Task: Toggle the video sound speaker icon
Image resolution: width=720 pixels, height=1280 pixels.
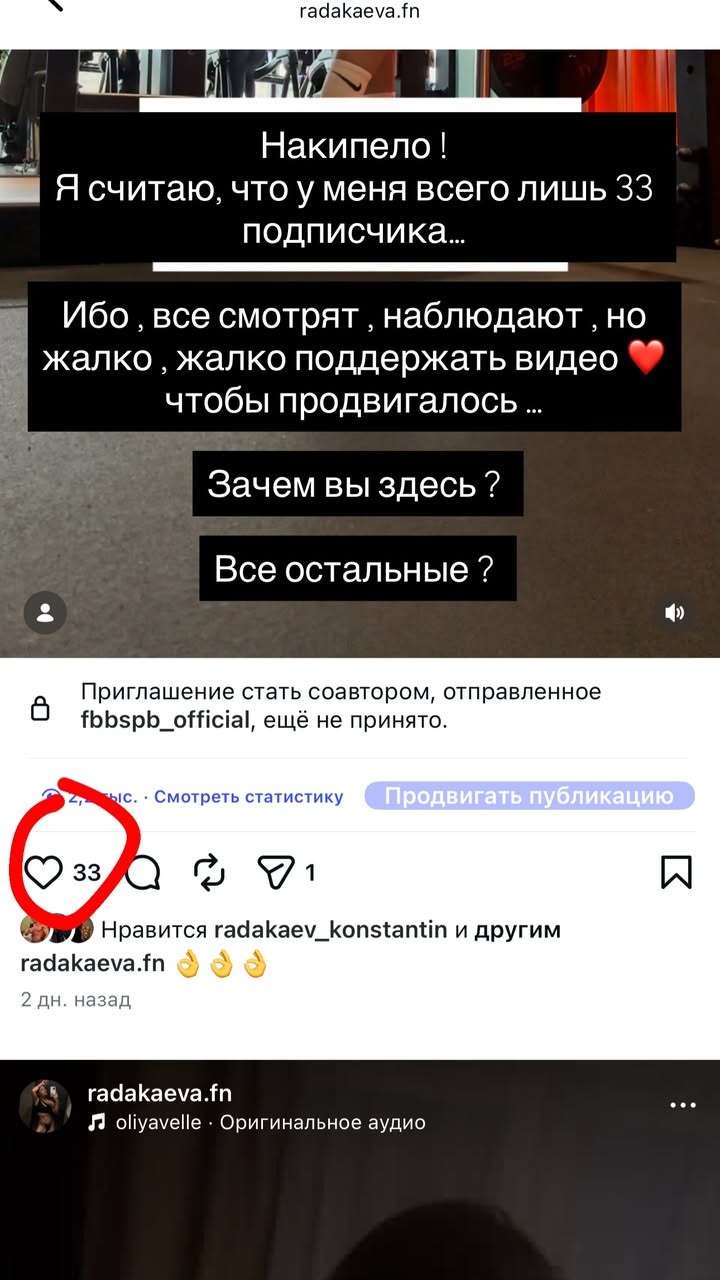Action: 675,612
